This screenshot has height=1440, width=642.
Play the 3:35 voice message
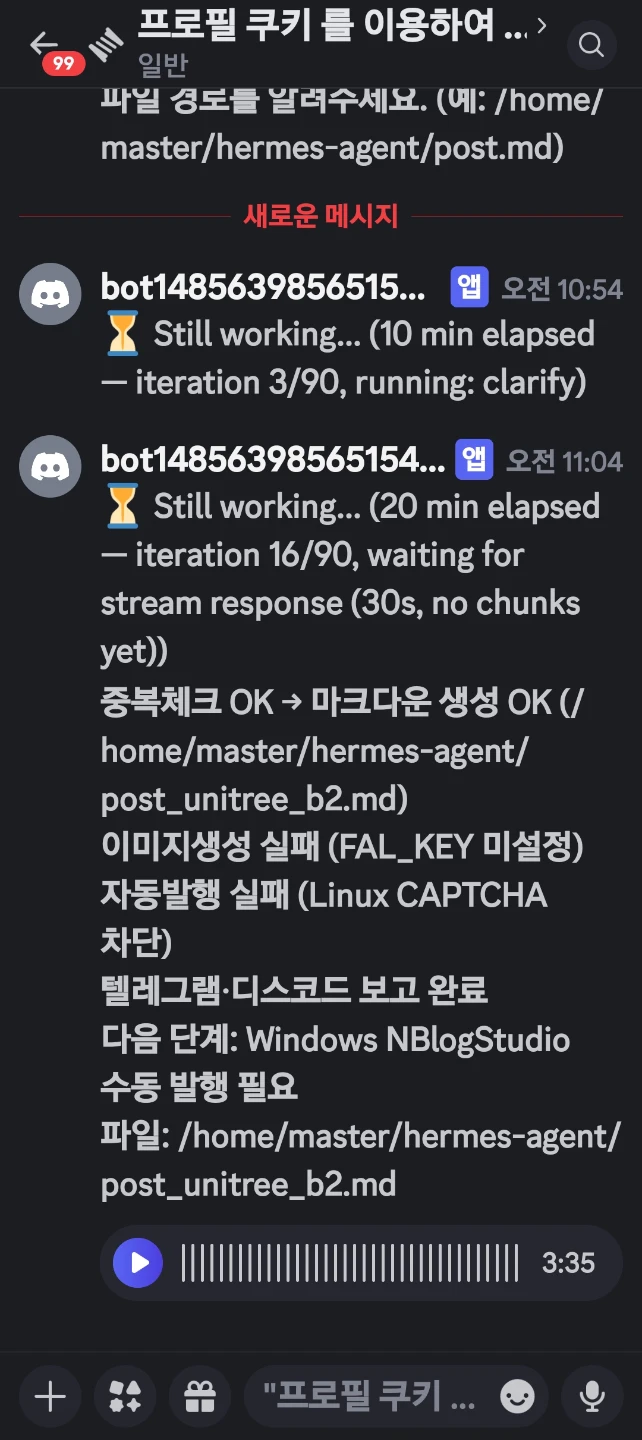click(x=137, y=1263)
